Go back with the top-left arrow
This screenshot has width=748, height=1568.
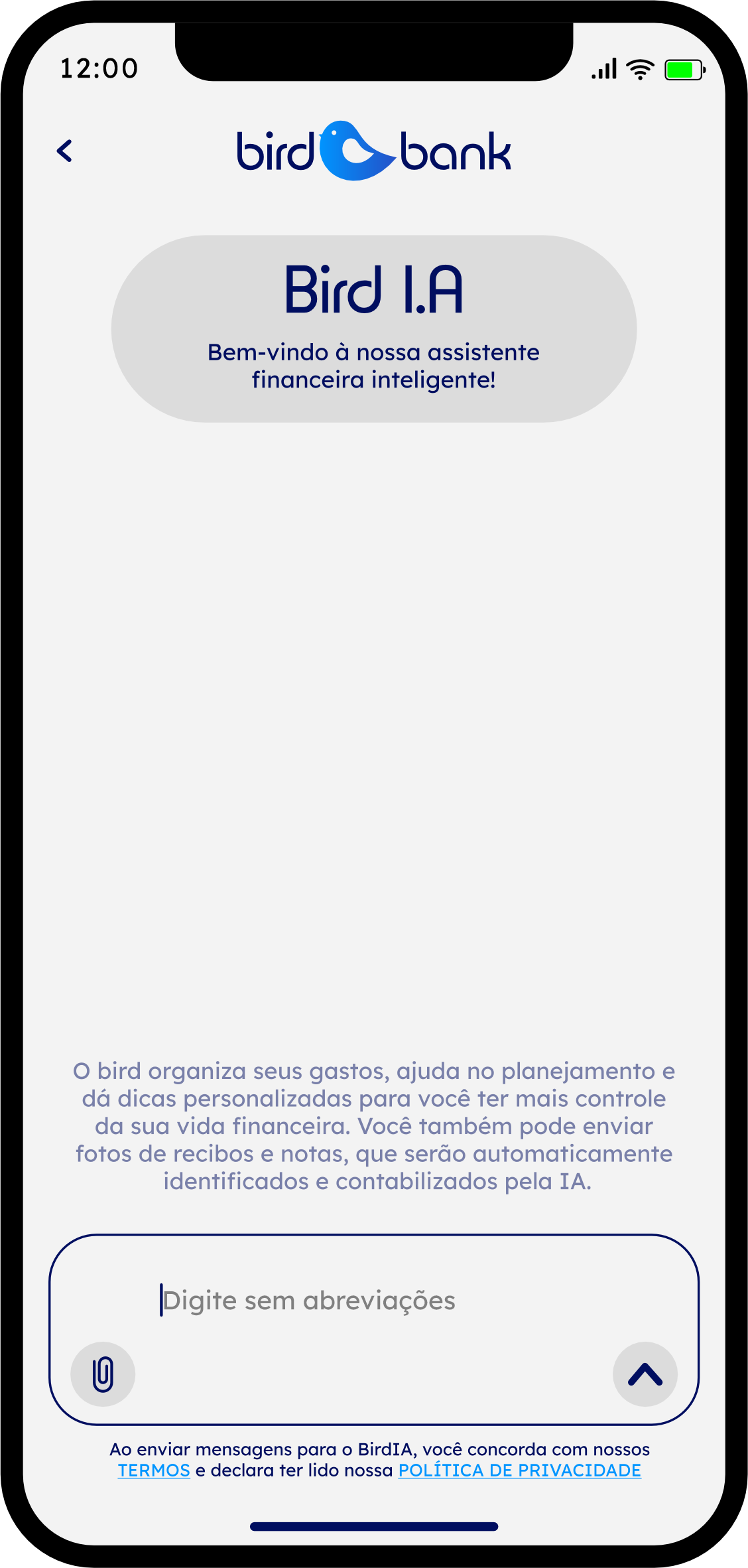(64, 151)
